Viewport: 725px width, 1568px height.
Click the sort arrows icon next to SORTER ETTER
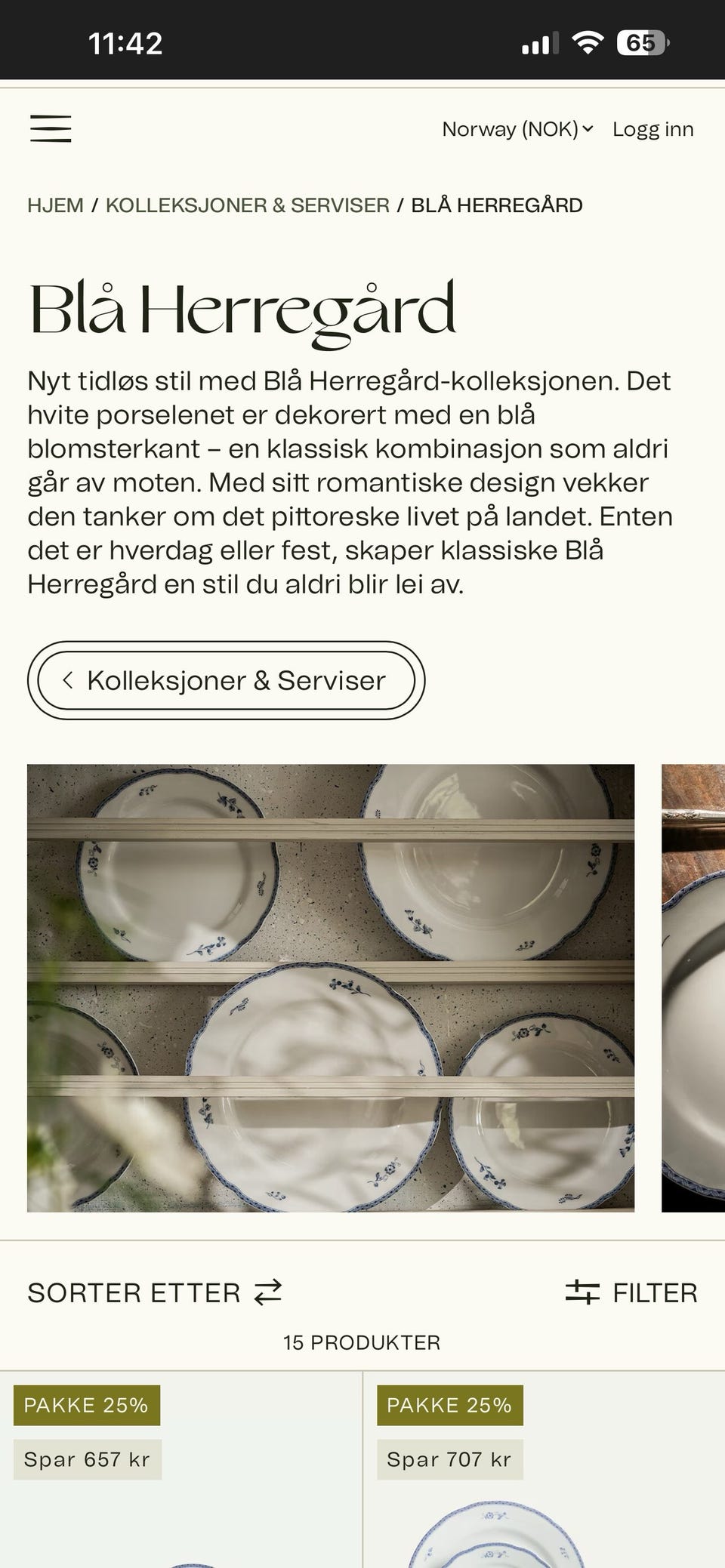[x=268, y=1291]
